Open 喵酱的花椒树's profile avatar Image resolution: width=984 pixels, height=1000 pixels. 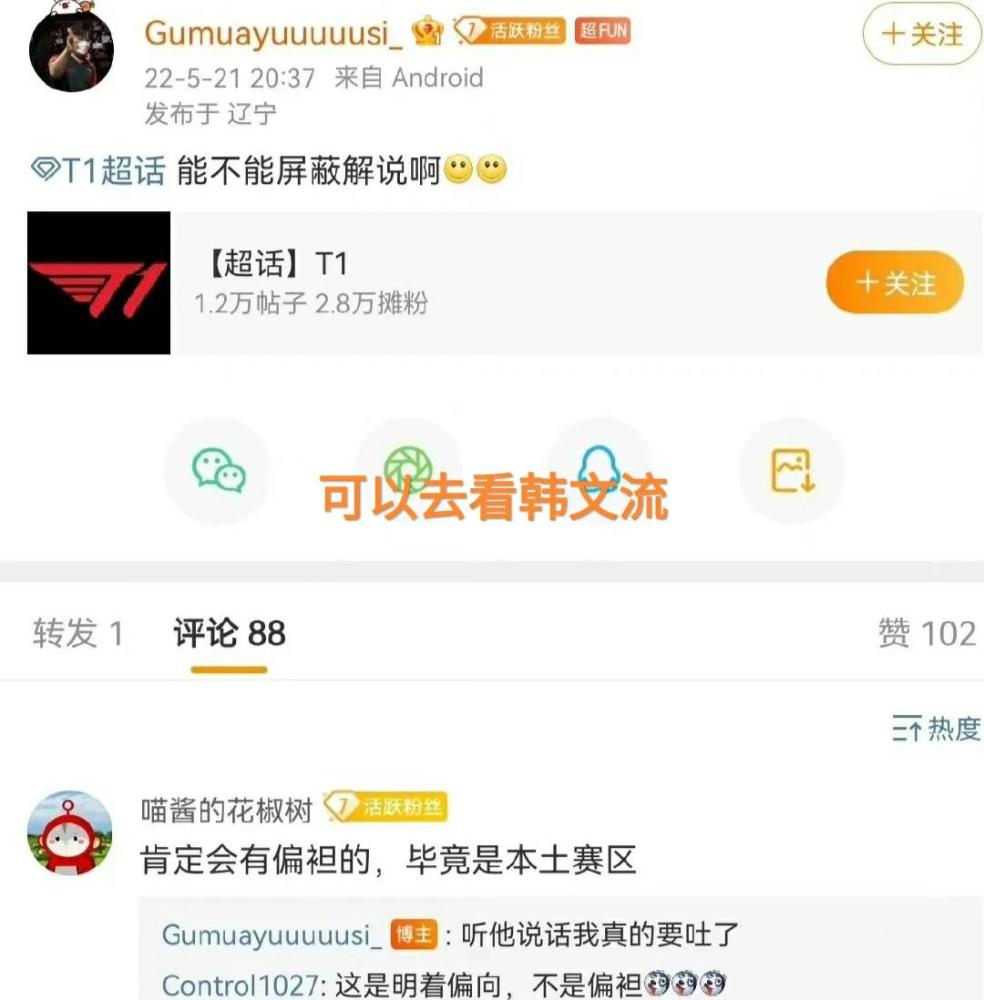(69, 833)
